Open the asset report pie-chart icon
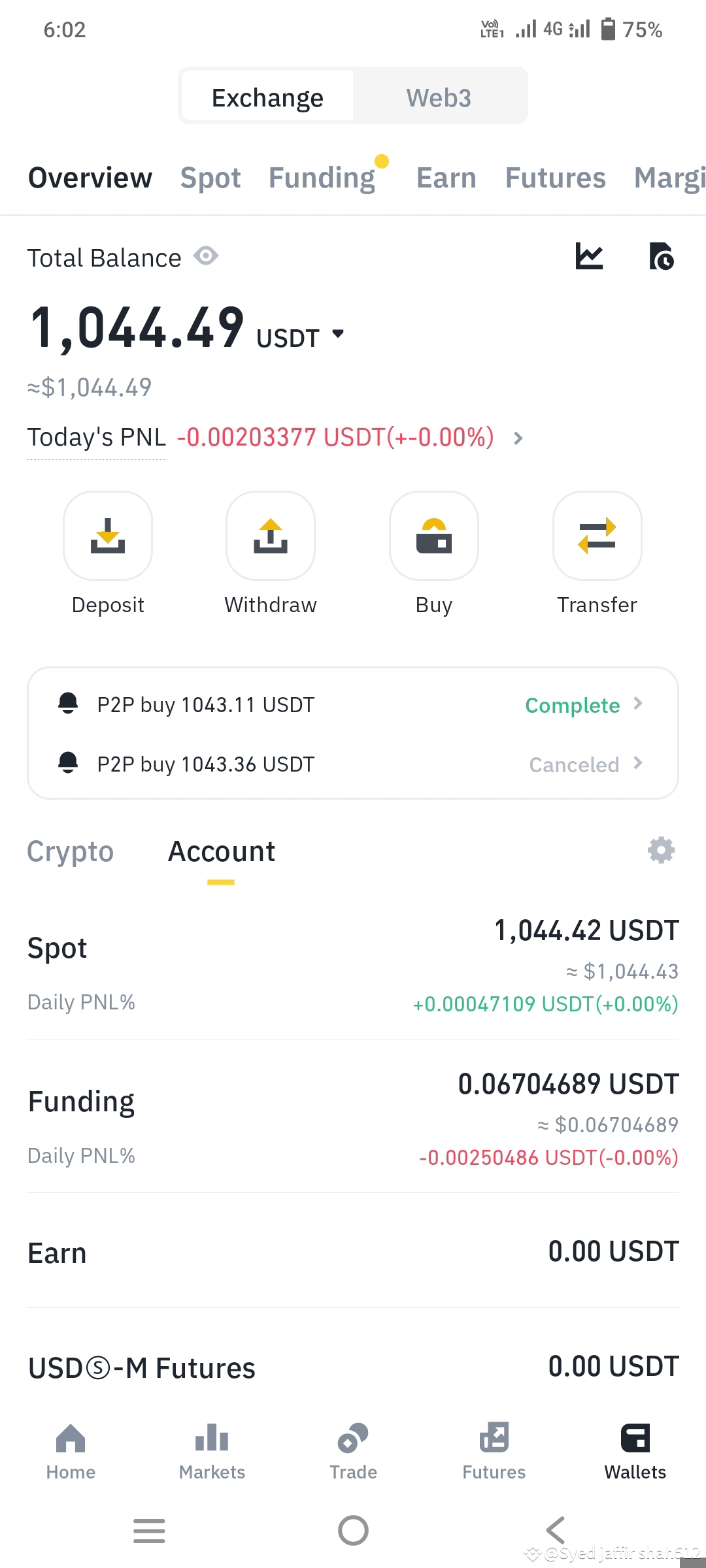This screenshot has height=1568, width=706. (661, 257)
